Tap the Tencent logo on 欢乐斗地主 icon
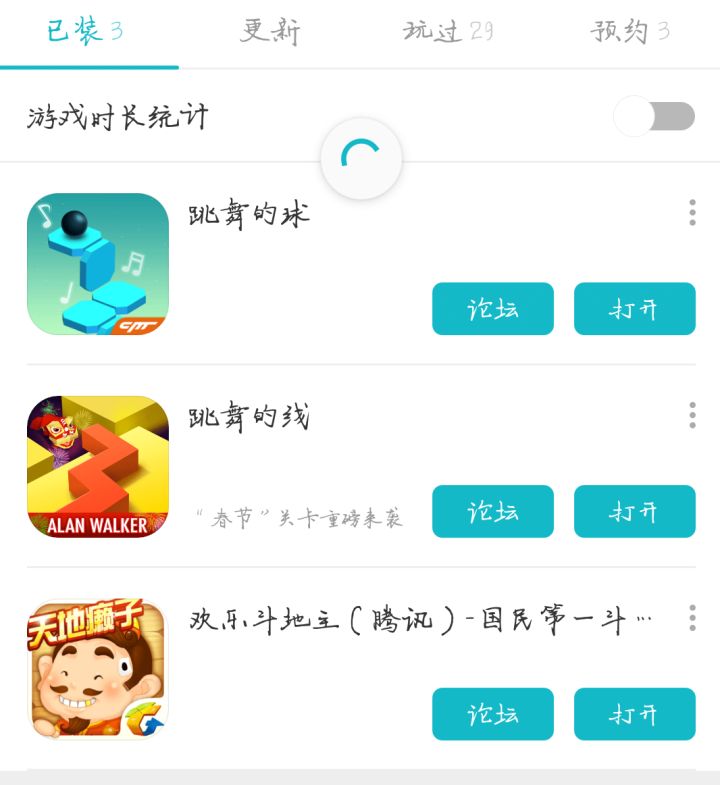Viewport: 720px width, 785px height. (x=143, y=720)
